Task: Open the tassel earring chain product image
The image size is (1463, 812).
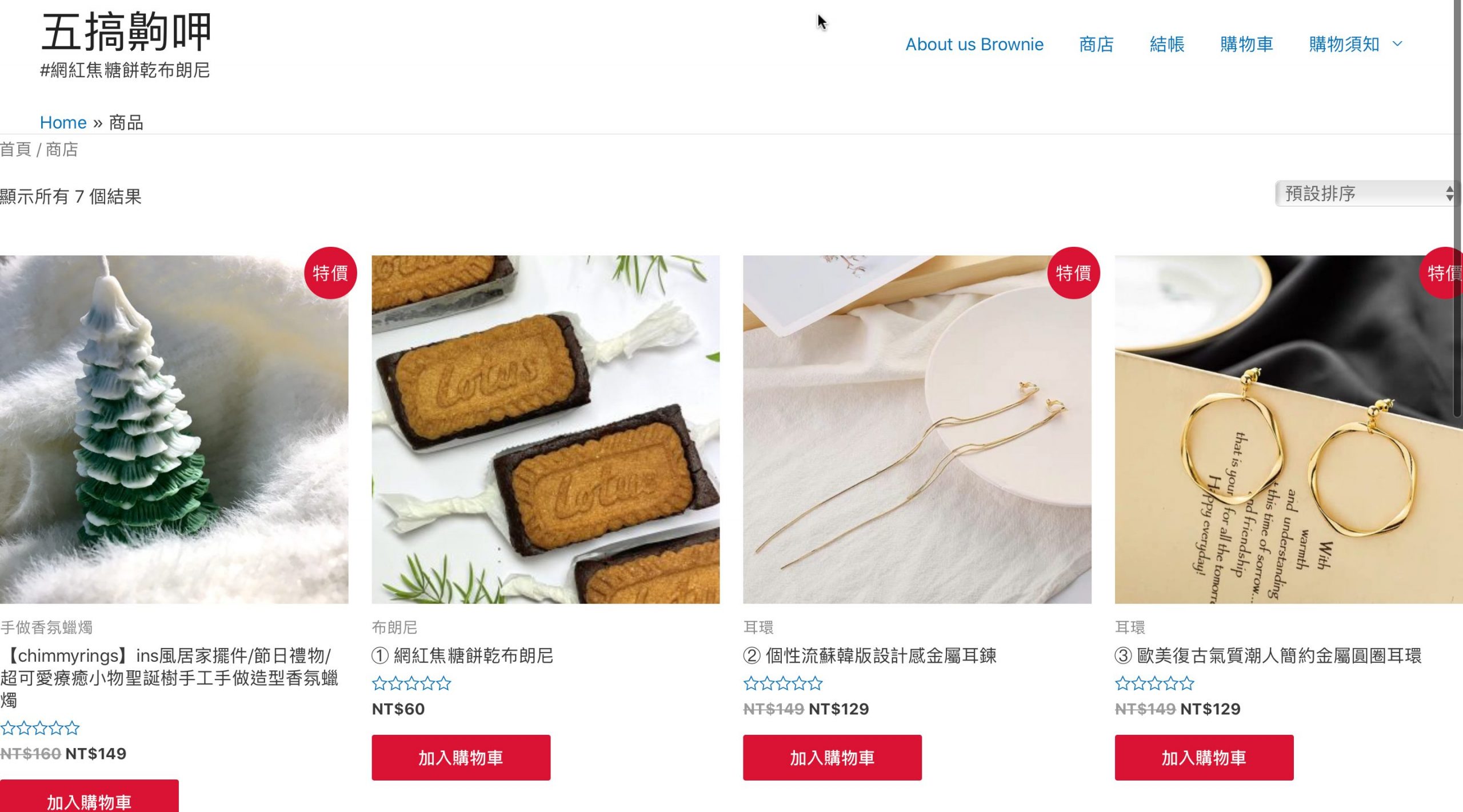Action: (917, 429)
